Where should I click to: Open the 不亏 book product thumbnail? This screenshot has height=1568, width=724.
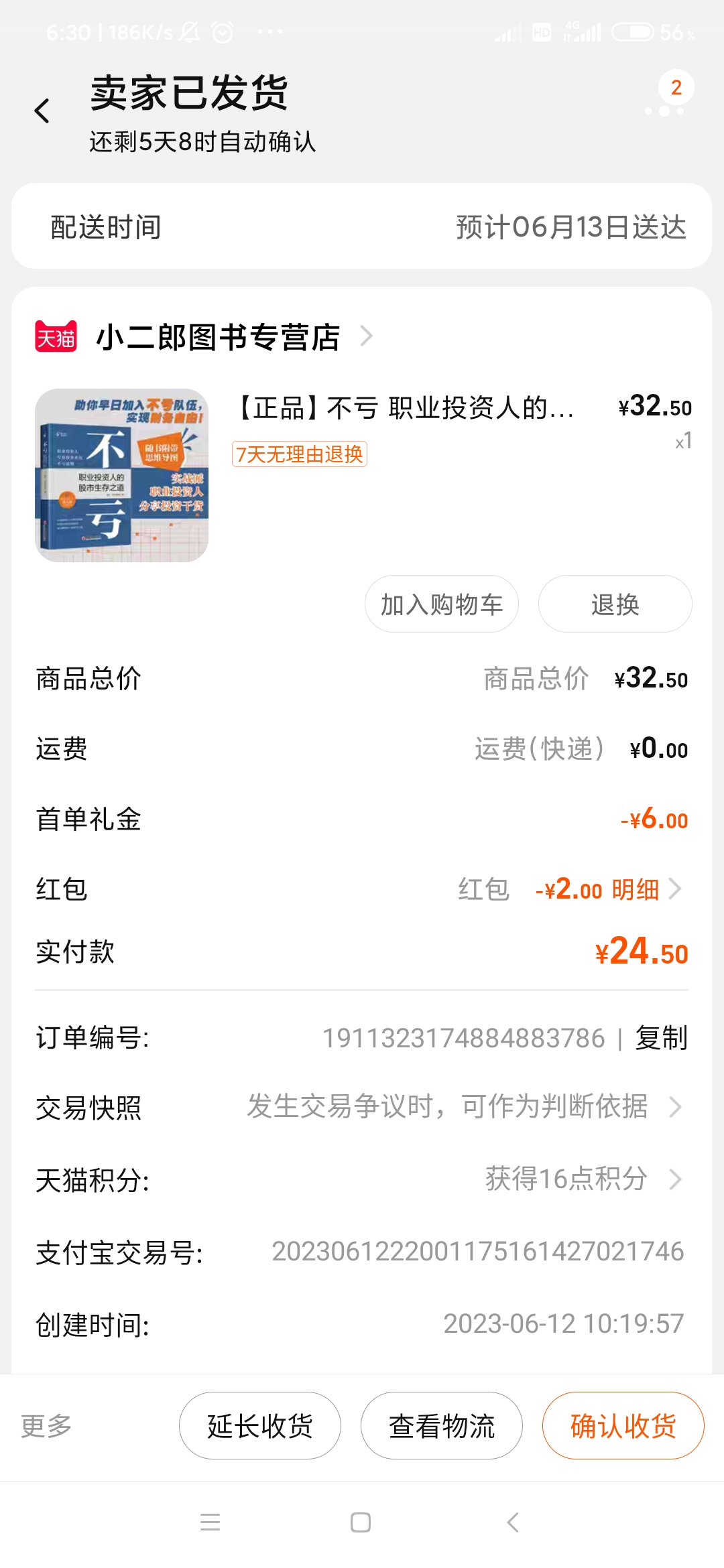121,475
